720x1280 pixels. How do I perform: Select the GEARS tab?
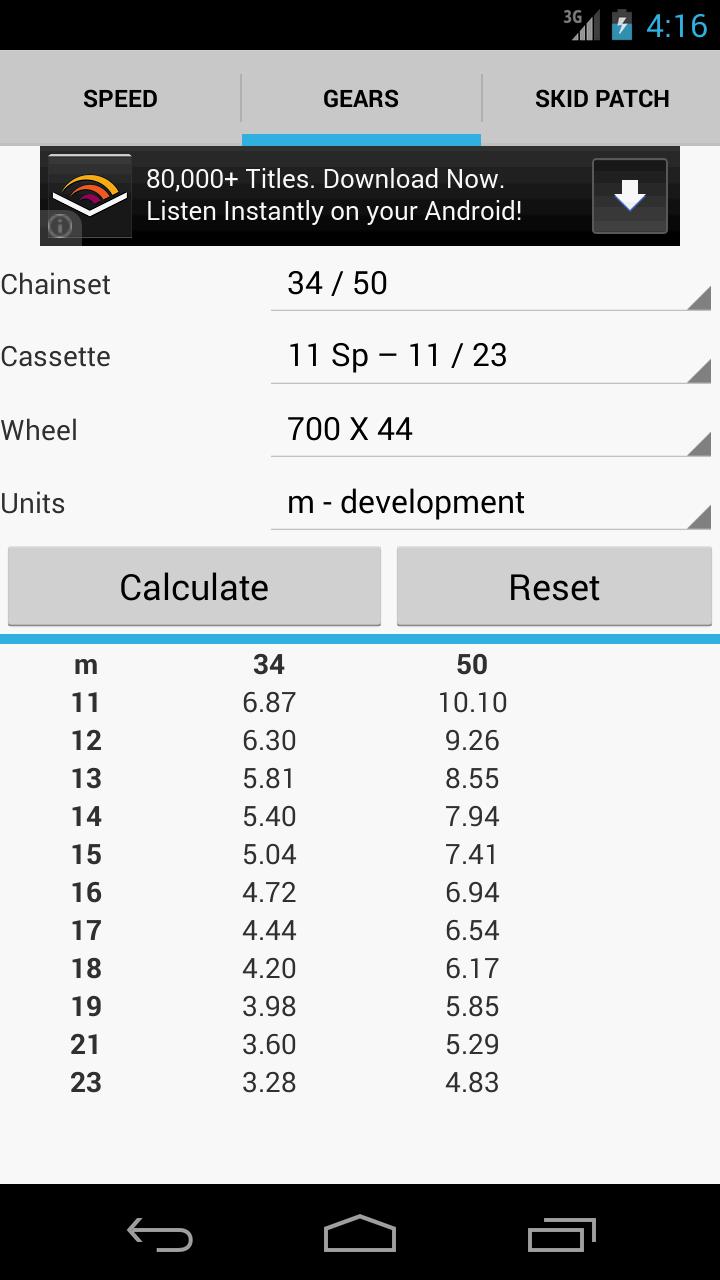point(360,98)
